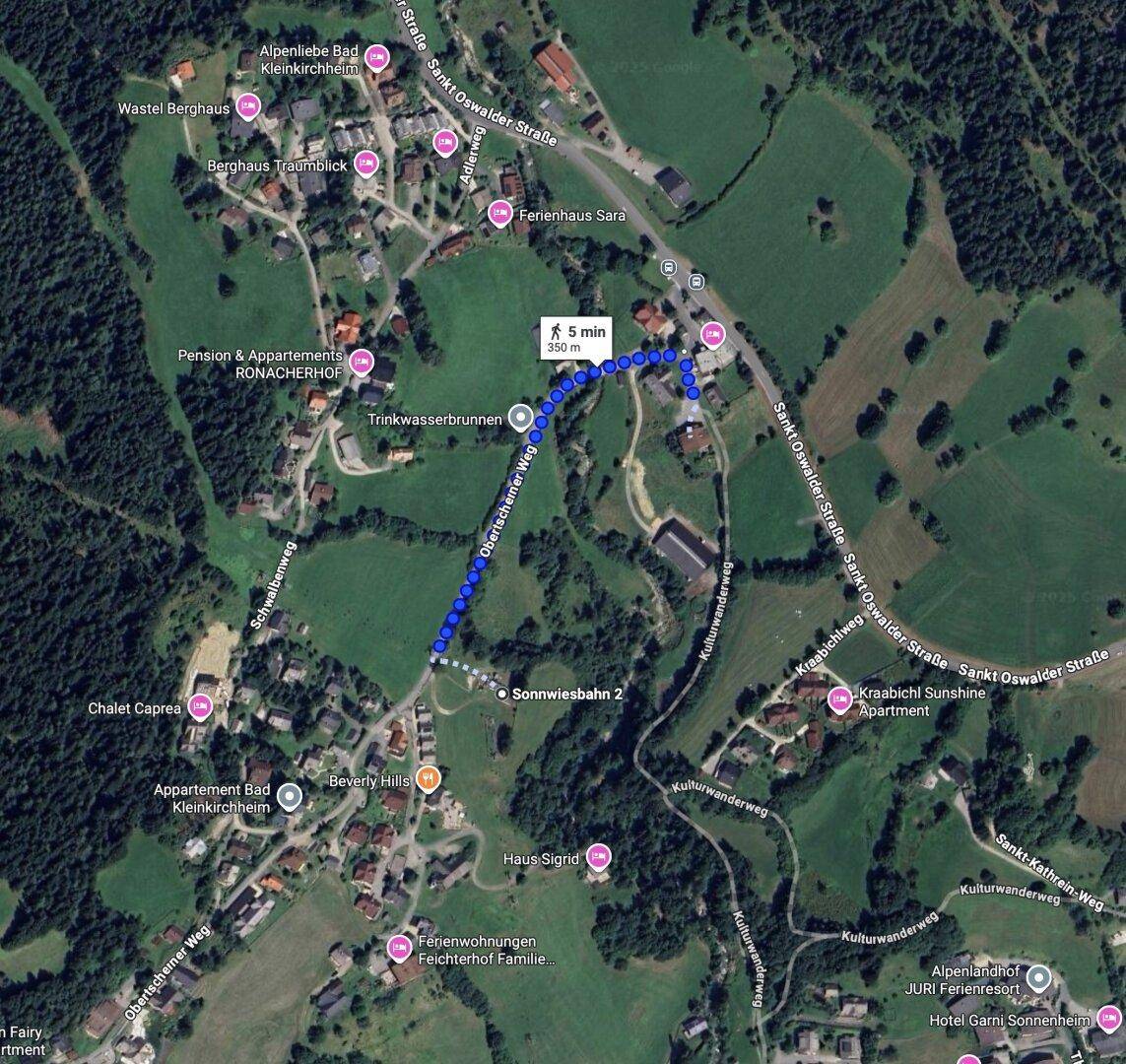Select the Kraabichl Sunshine Apartment pin

pyautogui.click(x=839, y=698)
